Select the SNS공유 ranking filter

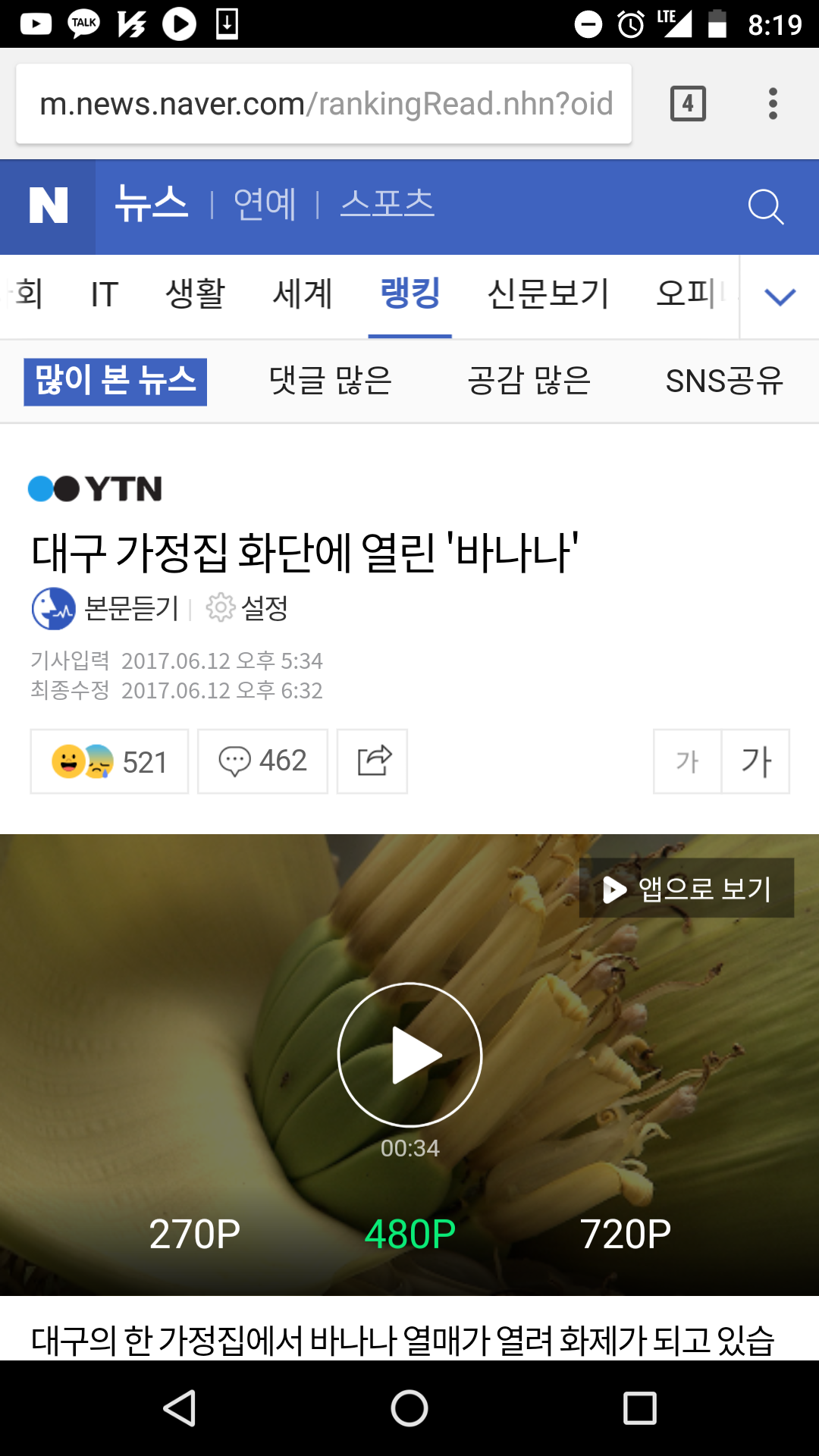724,381
